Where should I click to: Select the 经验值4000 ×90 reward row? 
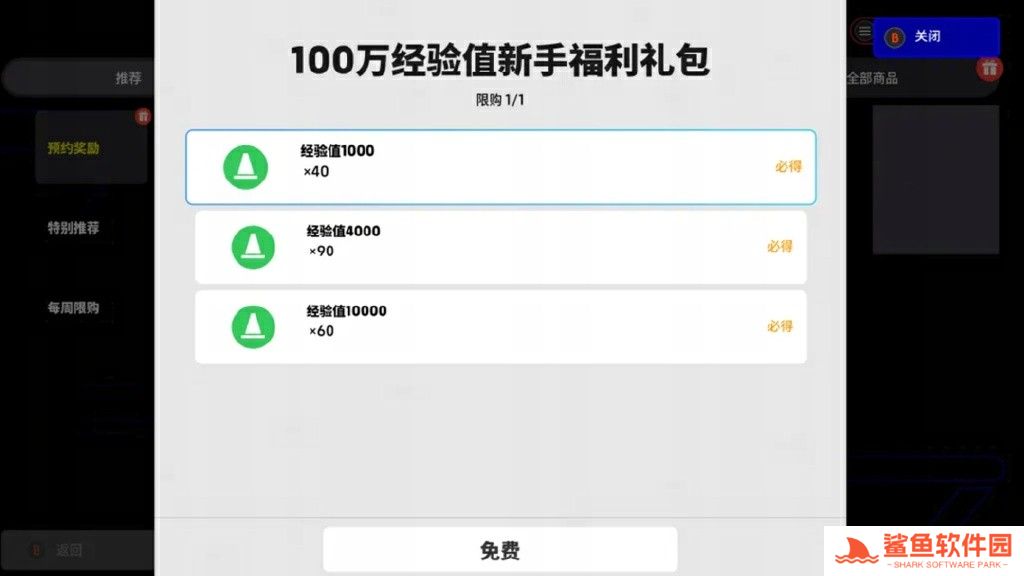pos(500,247)
